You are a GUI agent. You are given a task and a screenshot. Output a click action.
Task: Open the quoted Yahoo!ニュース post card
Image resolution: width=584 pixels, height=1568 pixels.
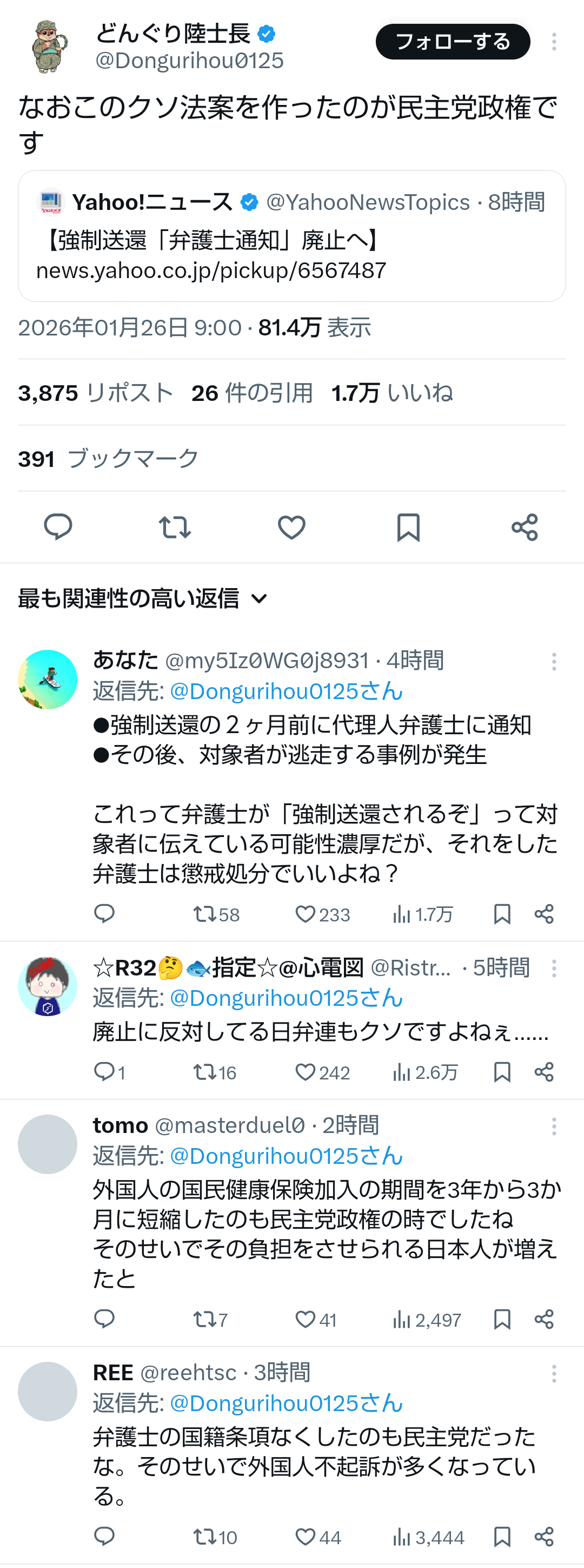coord(291,236)
